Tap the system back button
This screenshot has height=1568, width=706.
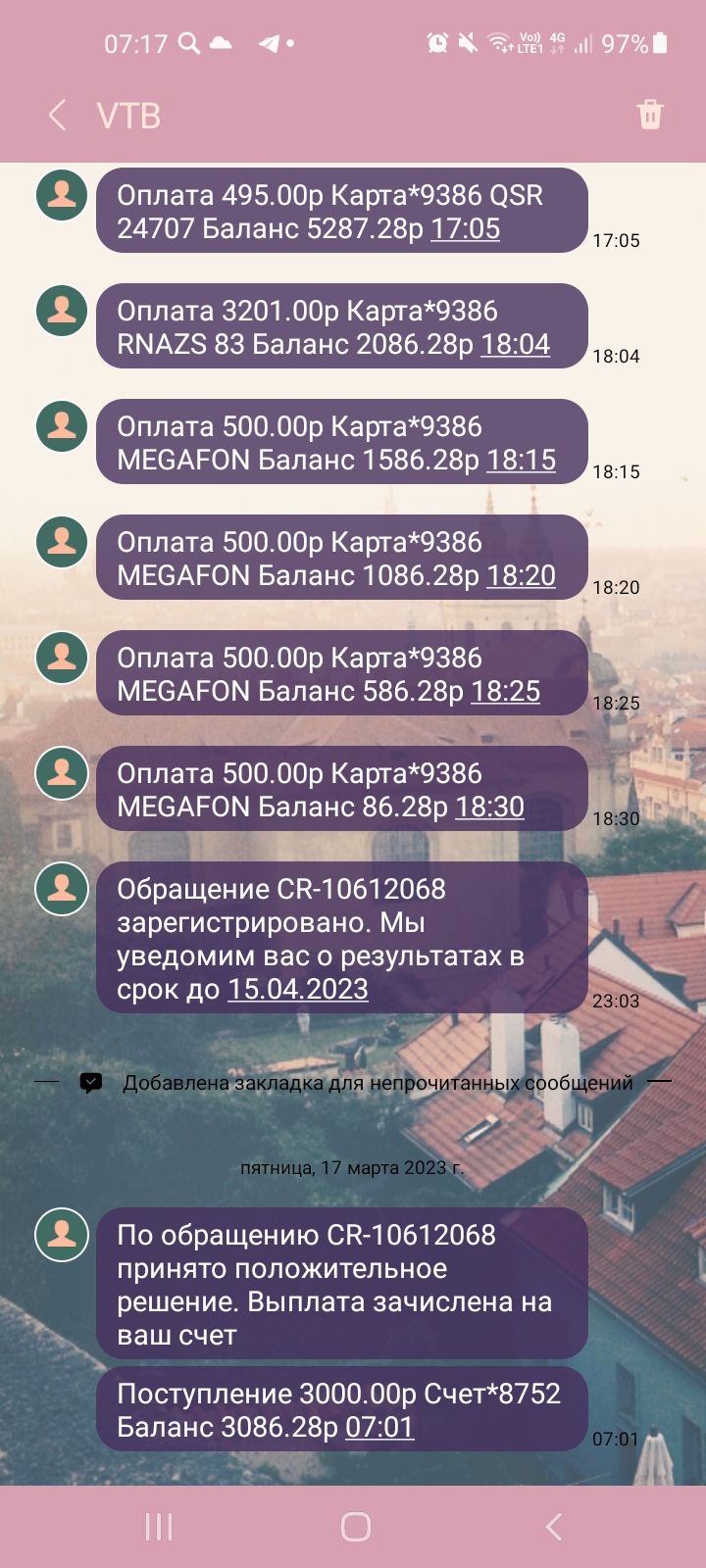pos(553,1526)
